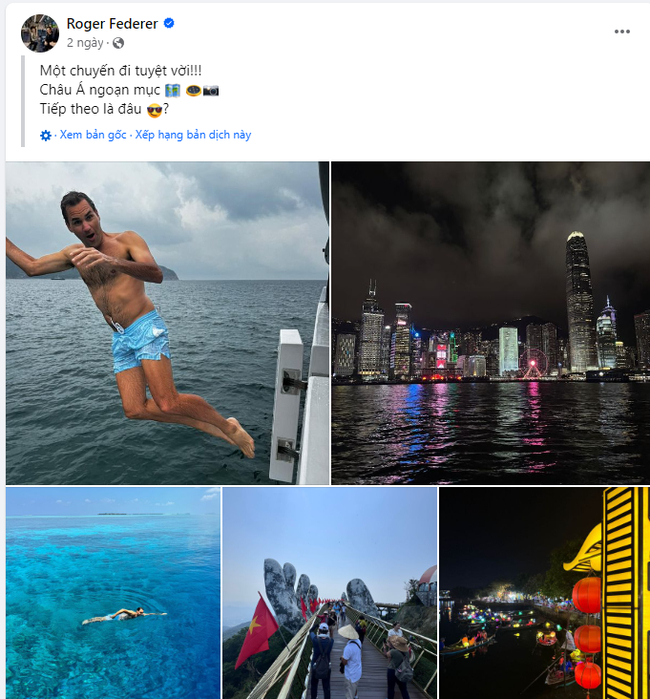Open the night lantern boats photo
This screenshot has height=699, width=650.
coord(544,592)
